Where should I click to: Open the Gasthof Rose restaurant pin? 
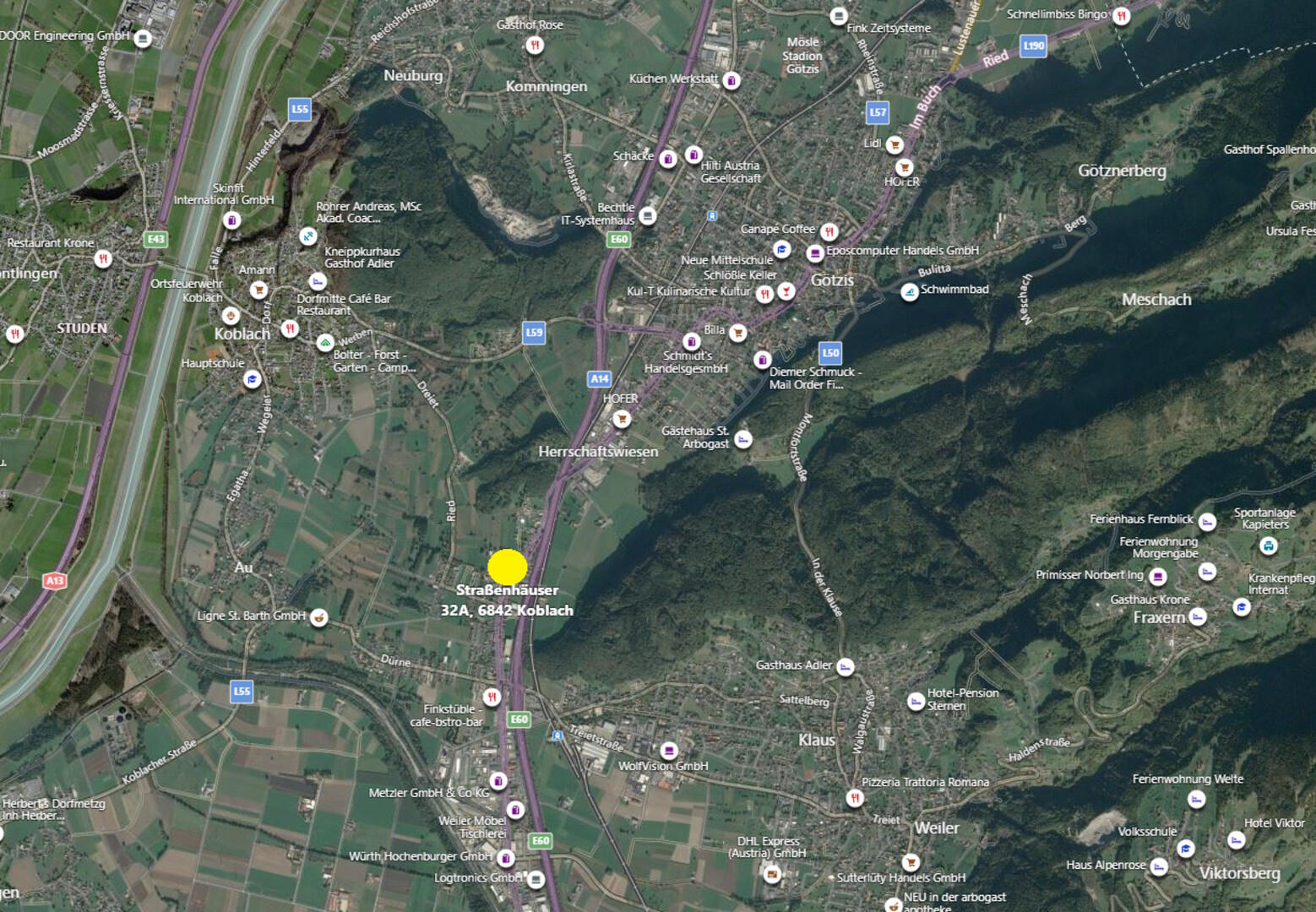535,45
